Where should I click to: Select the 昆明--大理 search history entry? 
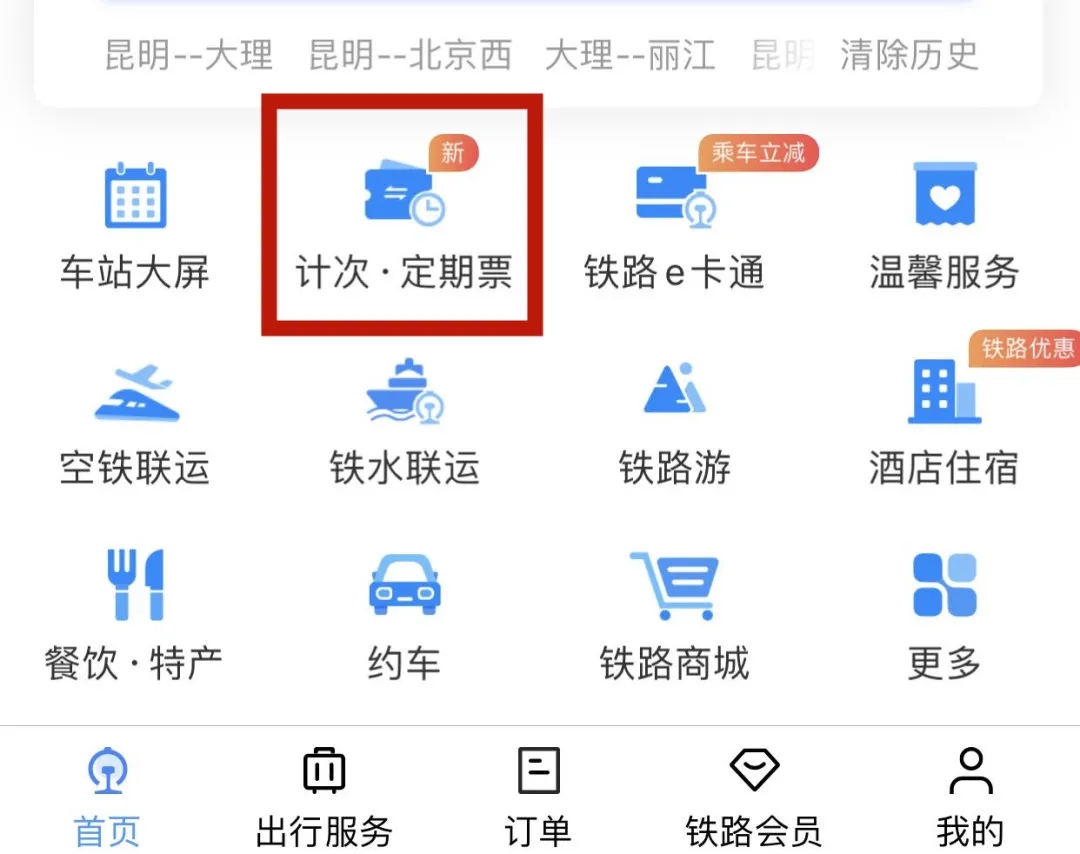(x=189, y=54)
